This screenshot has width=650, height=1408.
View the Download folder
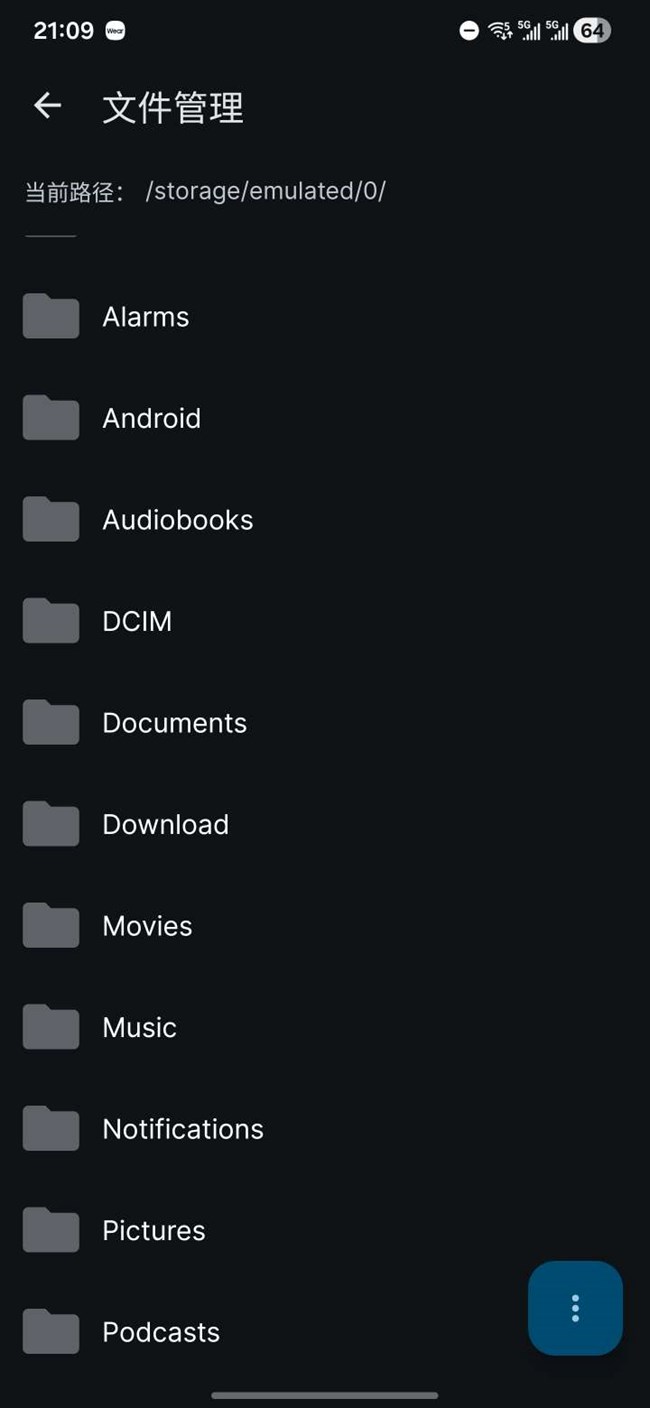(165, 824)
